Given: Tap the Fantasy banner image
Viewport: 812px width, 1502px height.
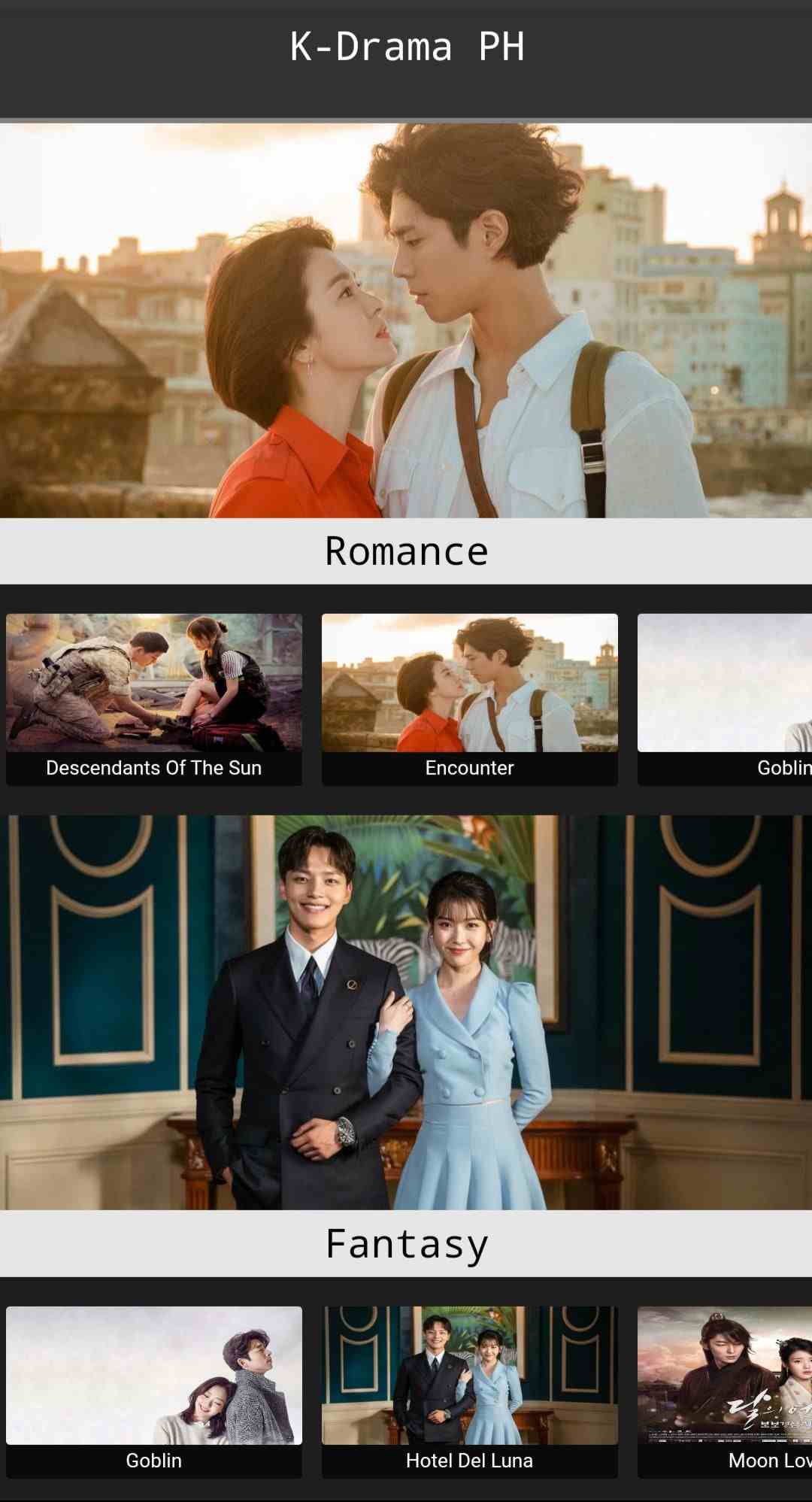Looking at the screenshot, I should click(x=406, y=1012).
